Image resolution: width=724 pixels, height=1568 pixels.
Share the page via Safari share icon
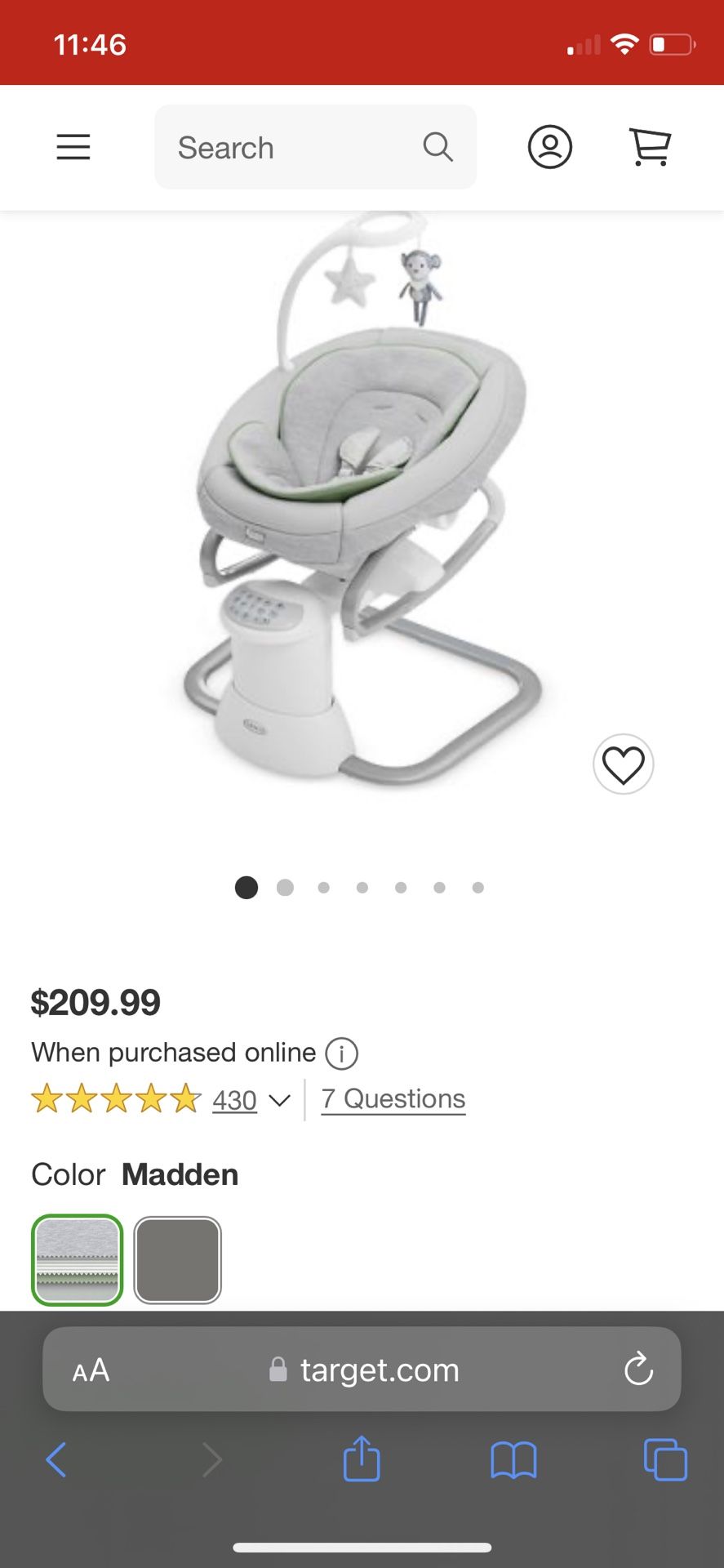point(362,1461)
